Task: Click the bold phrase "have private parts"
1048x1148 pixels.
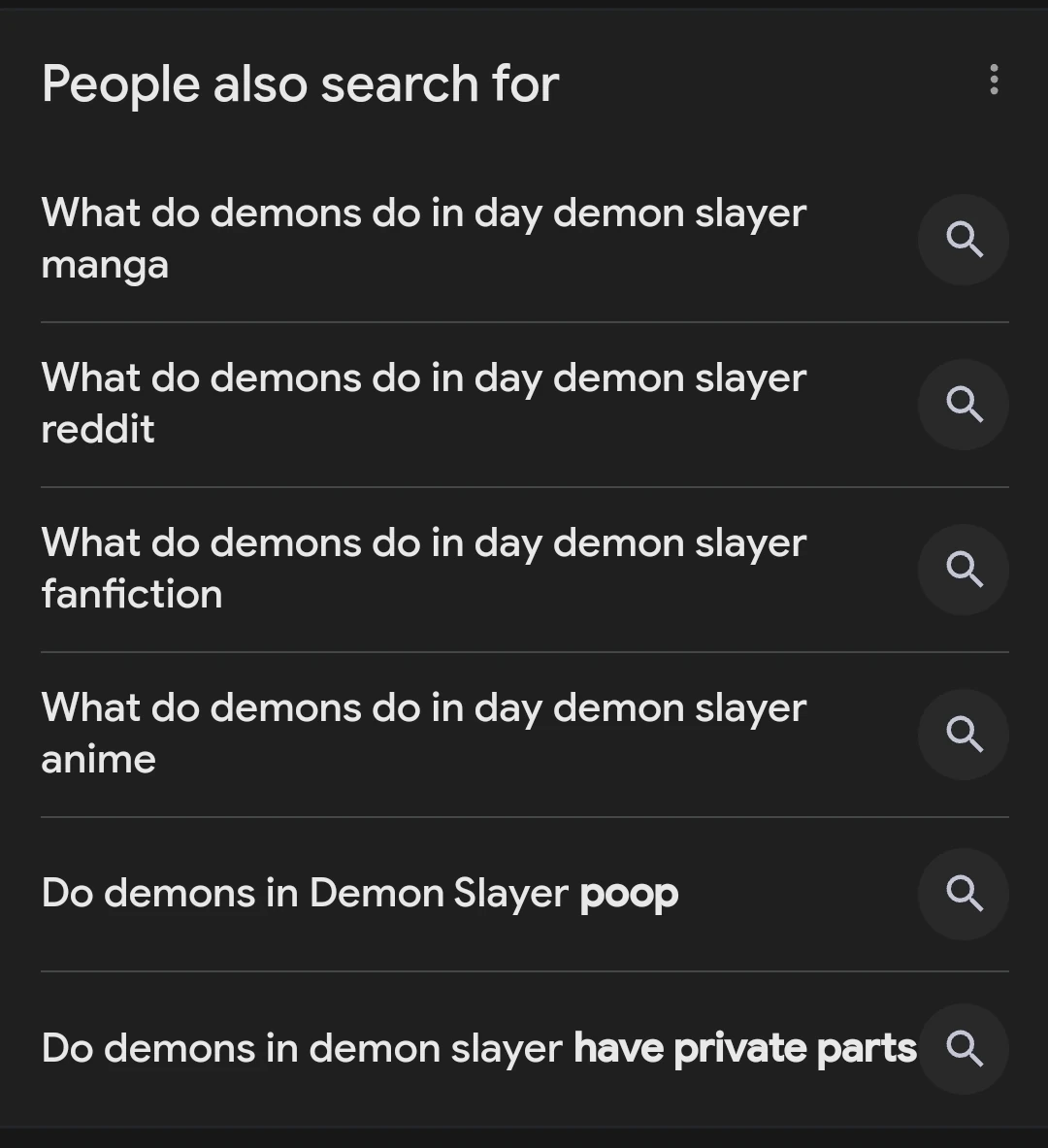Action: pos(745,1049)
